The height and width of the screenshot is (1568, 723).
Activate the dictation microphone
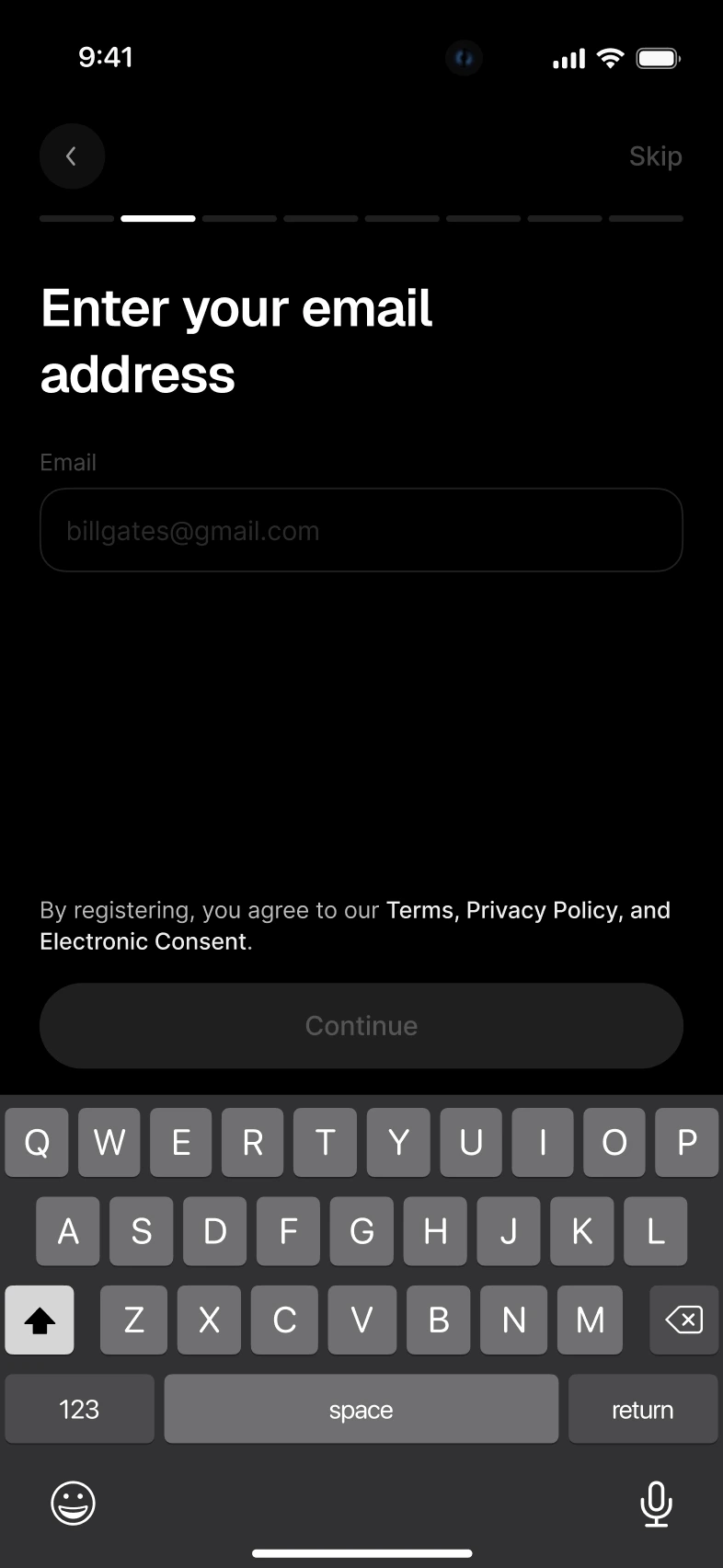coord(656,1503)
